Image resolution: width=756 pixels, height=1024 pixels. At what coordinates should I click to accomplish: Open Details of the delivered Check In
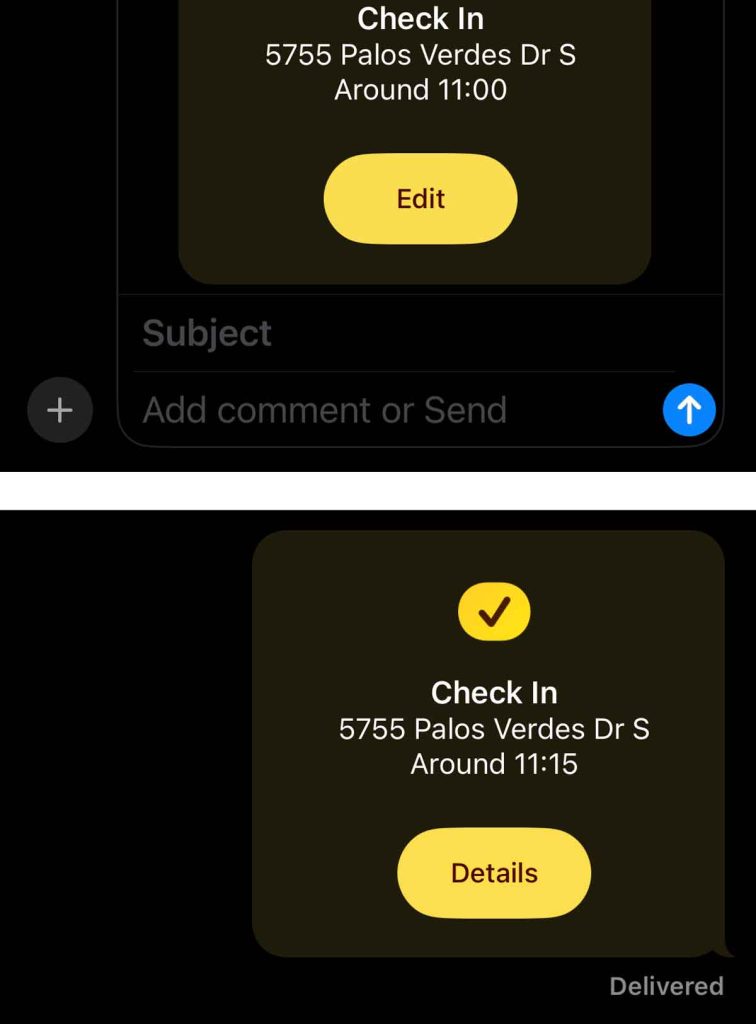494,873
